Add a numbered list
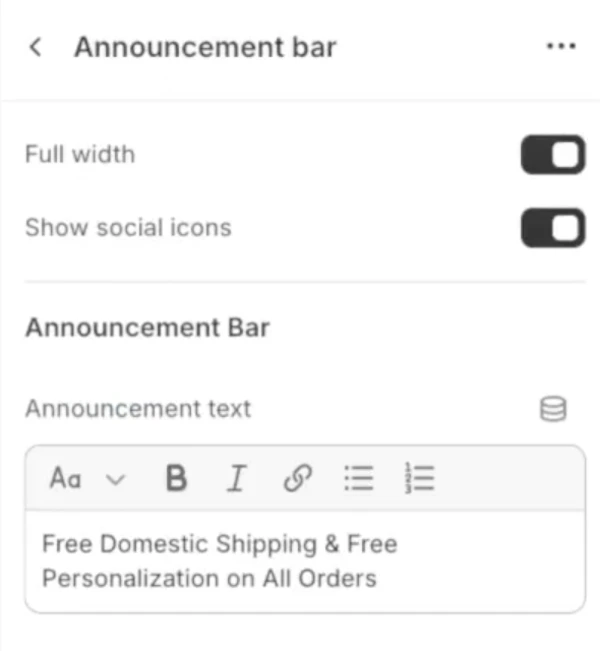600x651 pixels. pos(420,480)
